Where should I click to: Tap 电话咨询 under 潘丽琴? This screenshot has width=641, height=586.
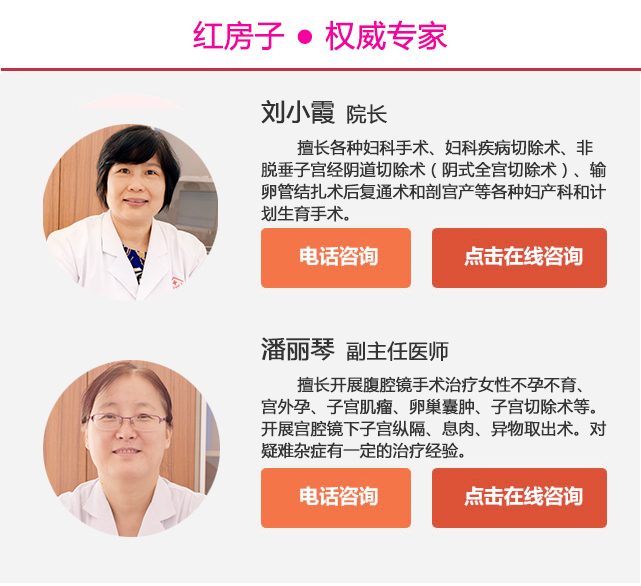(x=336, y=497)
